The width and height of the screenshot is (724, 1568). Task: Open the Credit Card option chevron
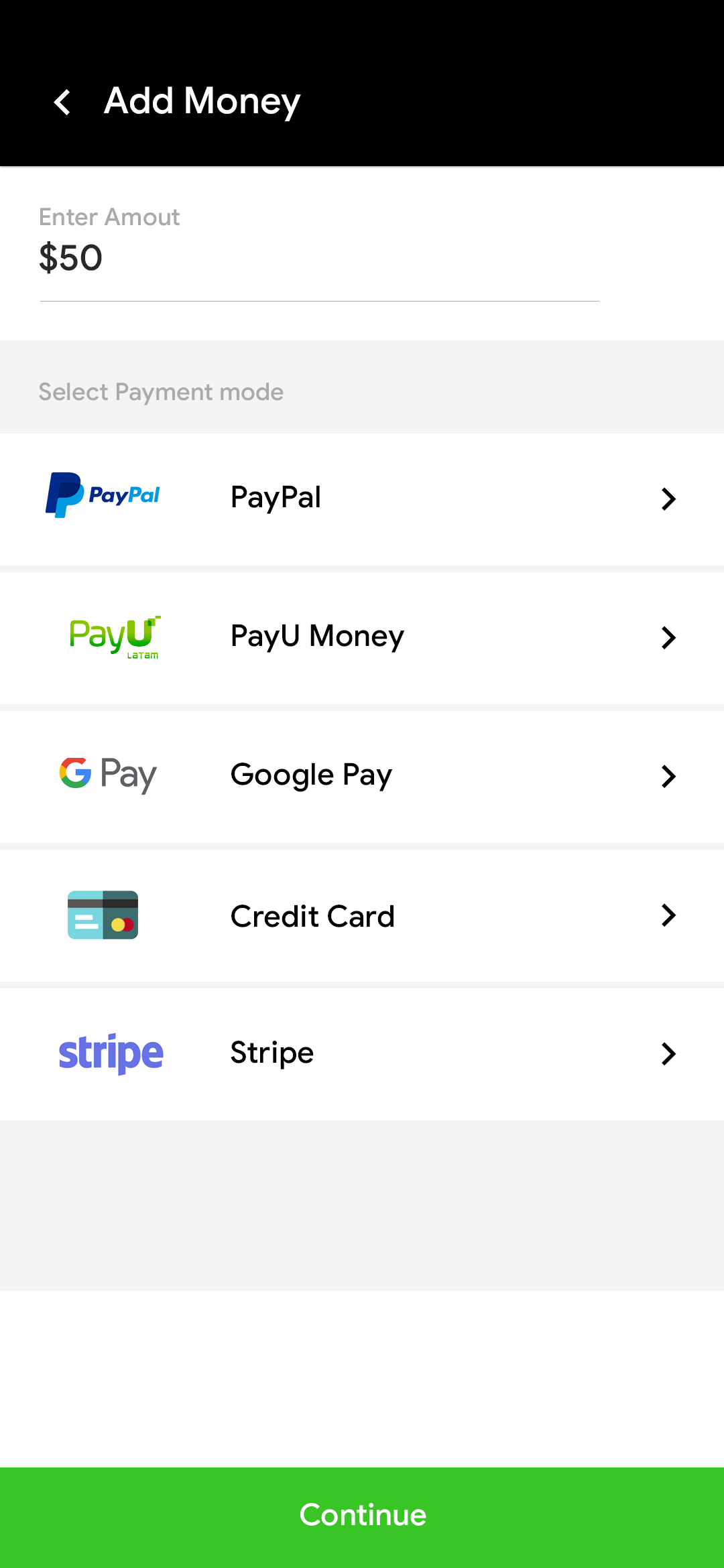pos(668,915)
